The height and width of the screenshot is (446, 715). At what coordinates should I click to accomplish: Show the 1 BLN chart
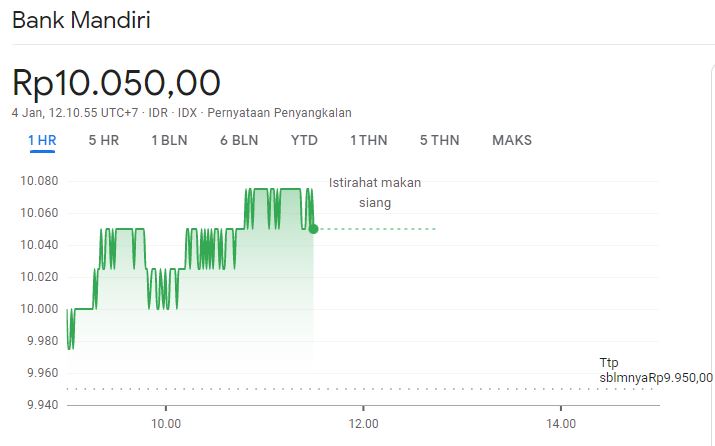169,140
